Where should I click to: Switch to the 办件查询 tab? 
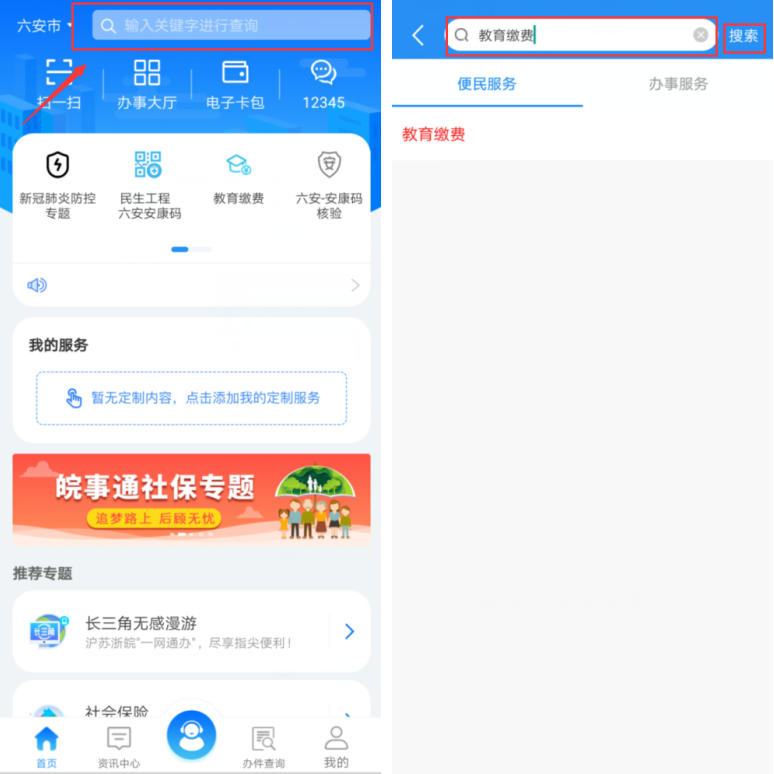[263, 747]
